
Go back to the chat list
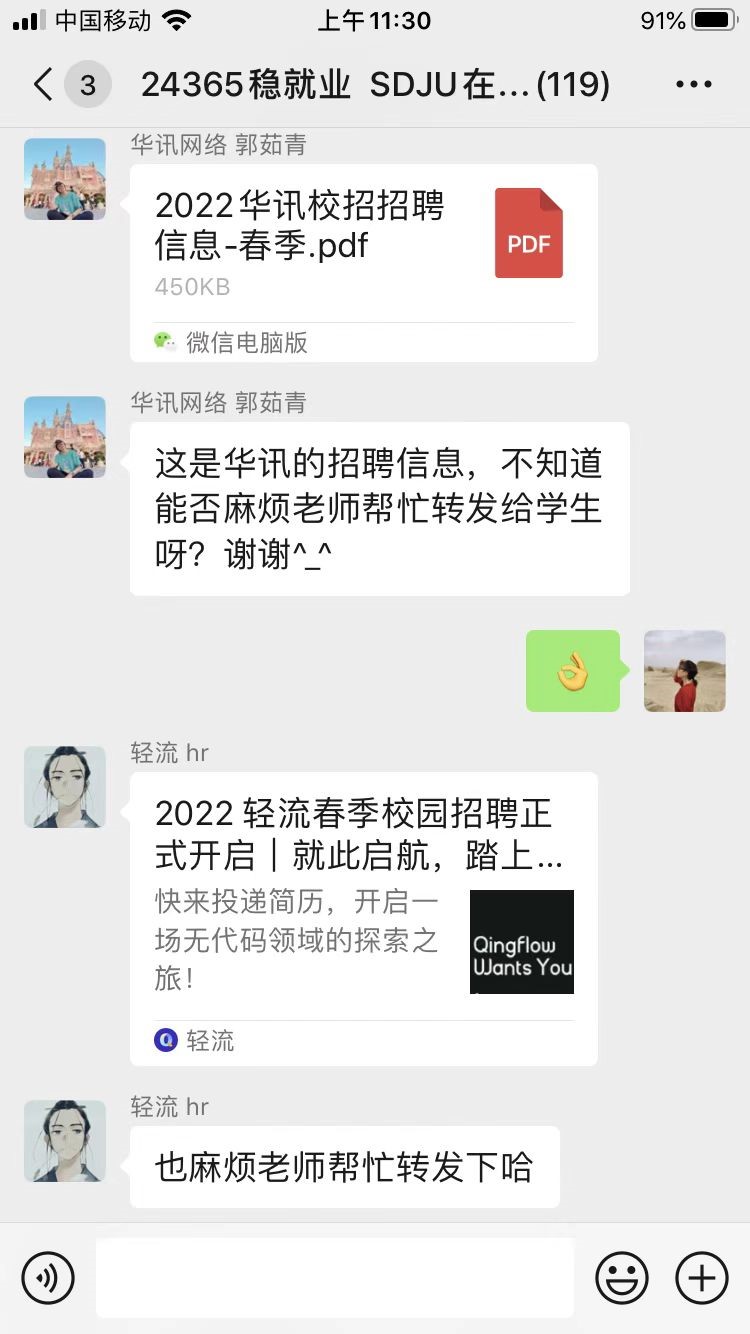point(42,85)
